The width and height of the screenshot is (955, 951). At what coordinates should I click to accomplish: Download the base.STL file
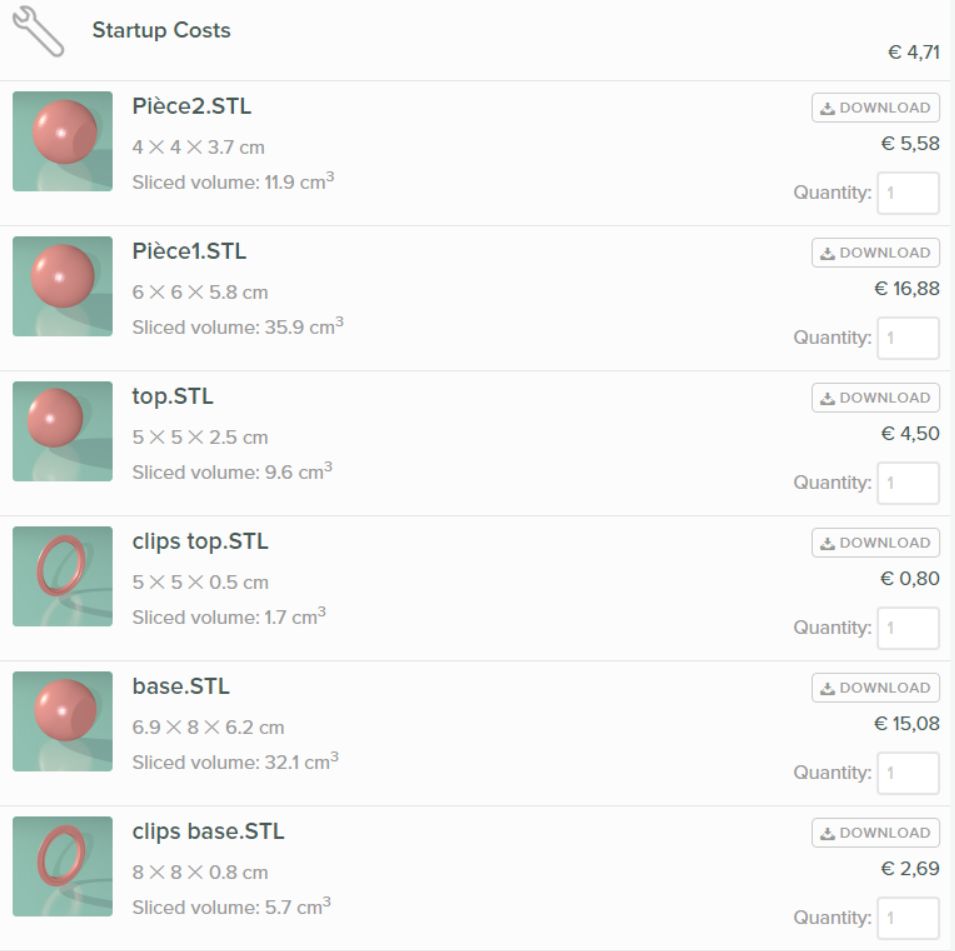[x=875, y=688]
